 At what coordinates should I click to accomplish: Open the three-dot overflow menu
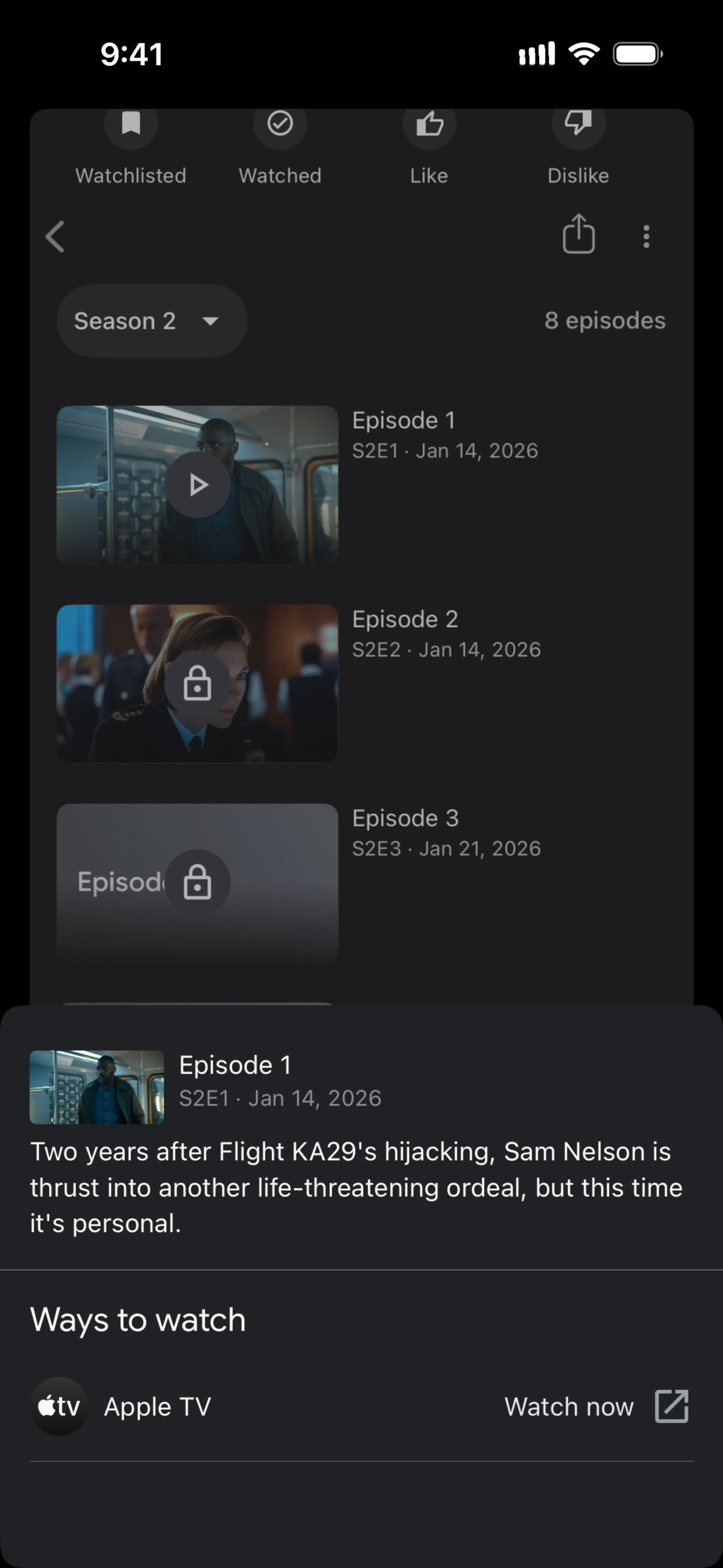[x=646, y=236]
